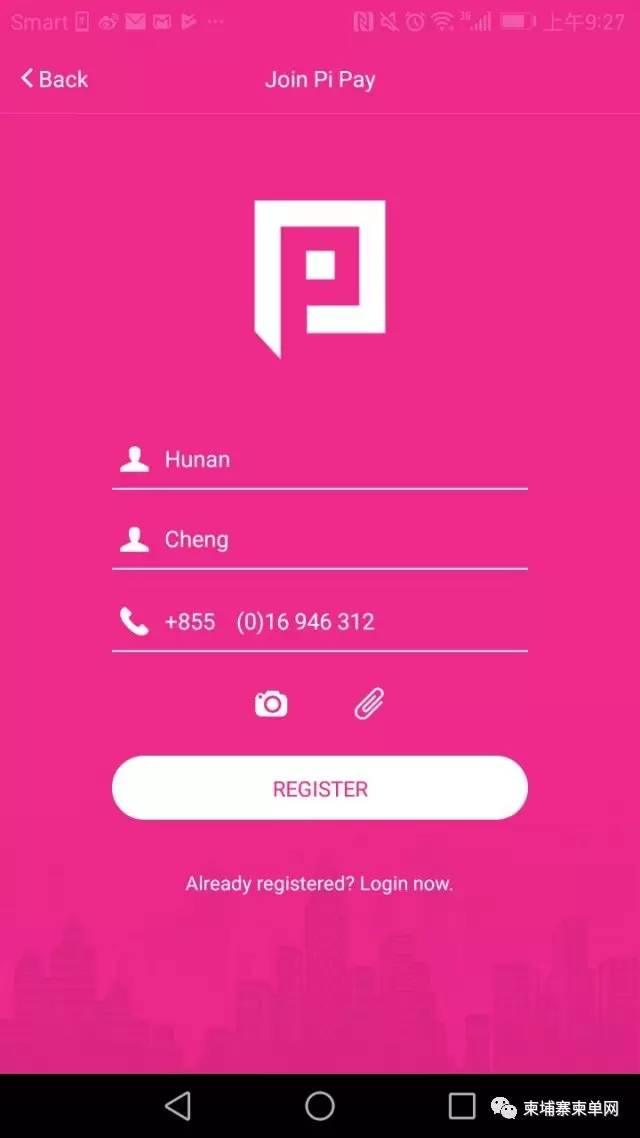Open recent apps from the navigation bar
Viewport: 640px width, 1138px height.
pos(462,1105)
